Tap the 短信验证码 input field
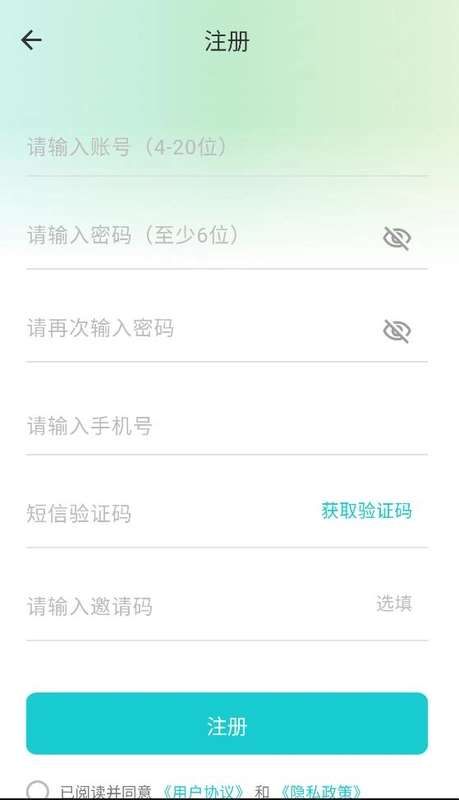This screenshot has width=459, height=800. 171,513
